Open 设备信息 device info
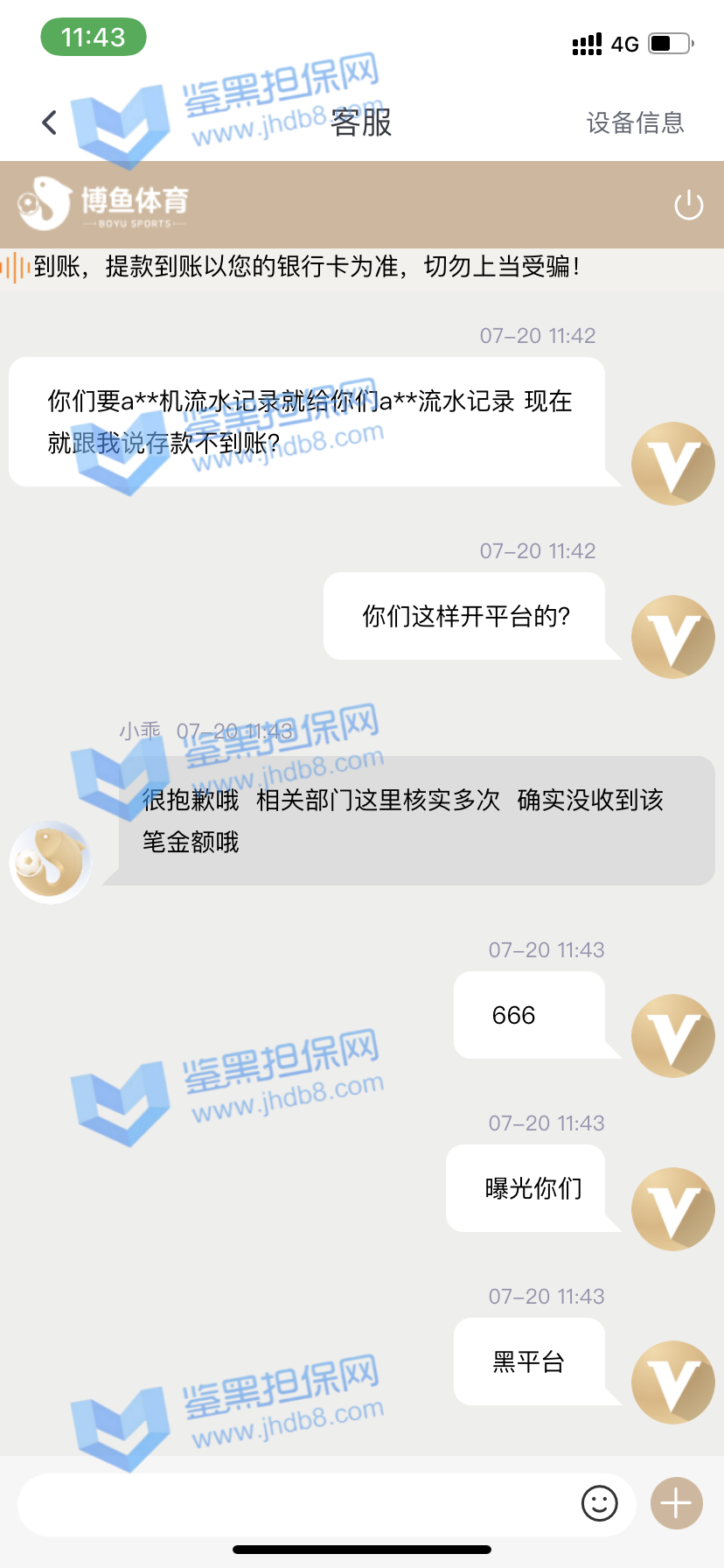The height and width of the screenshot is (1568, 724). 635,122
